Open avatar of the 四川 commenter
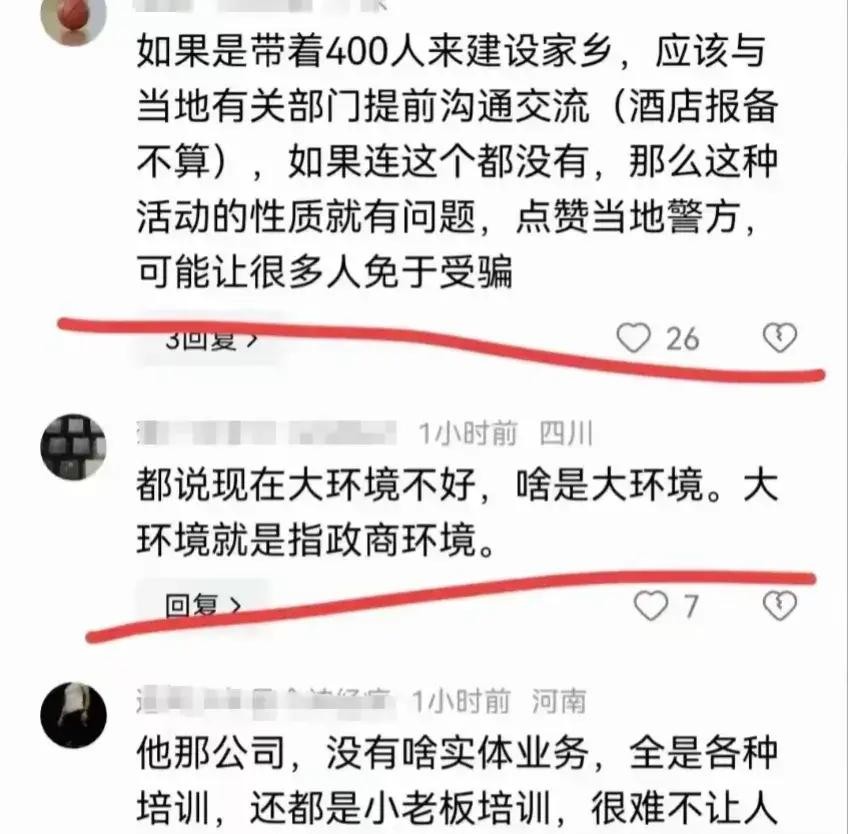This screenshot has width=848, height=834. (x=72, y=446)
